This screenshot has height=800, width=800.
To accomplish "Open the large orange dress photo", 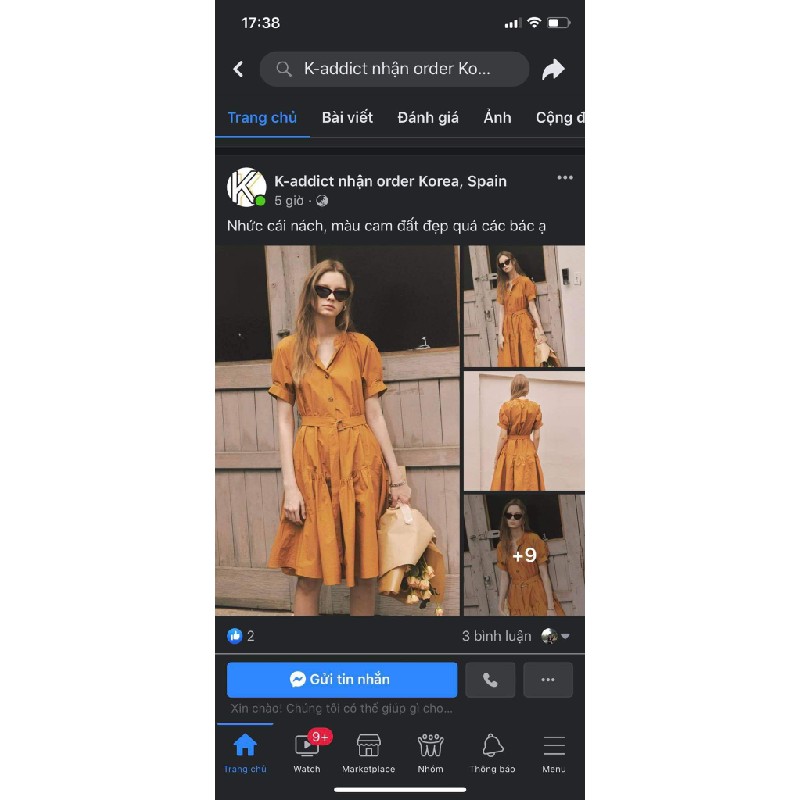I will pos(337,430).
